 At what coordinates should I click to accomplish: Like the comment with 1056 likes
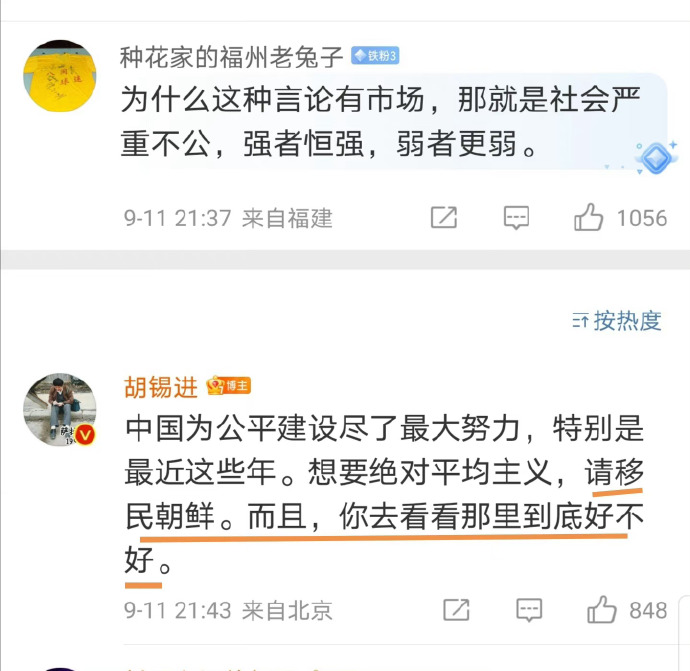click(x=589, y=217)
